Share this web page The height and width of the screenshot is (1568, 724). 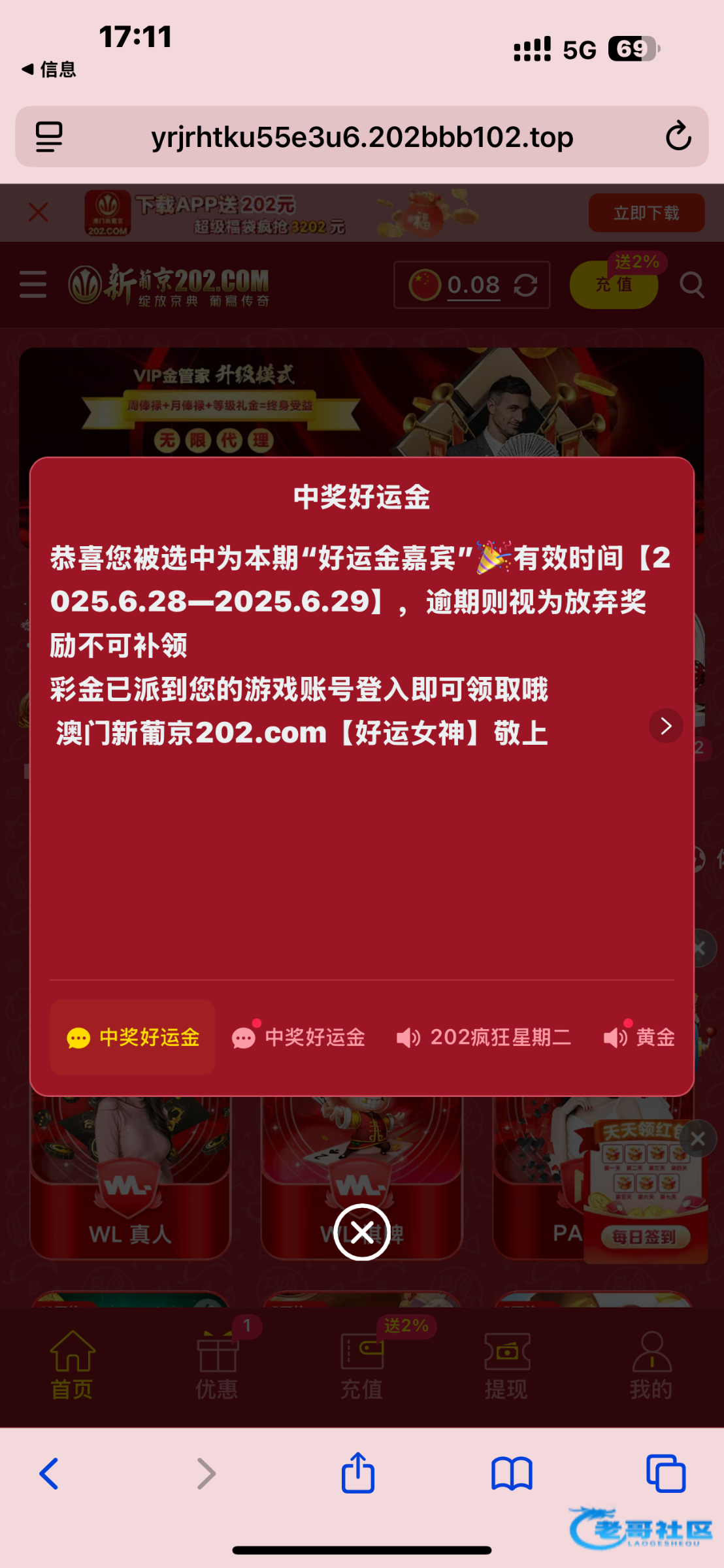pos(358,1473)
